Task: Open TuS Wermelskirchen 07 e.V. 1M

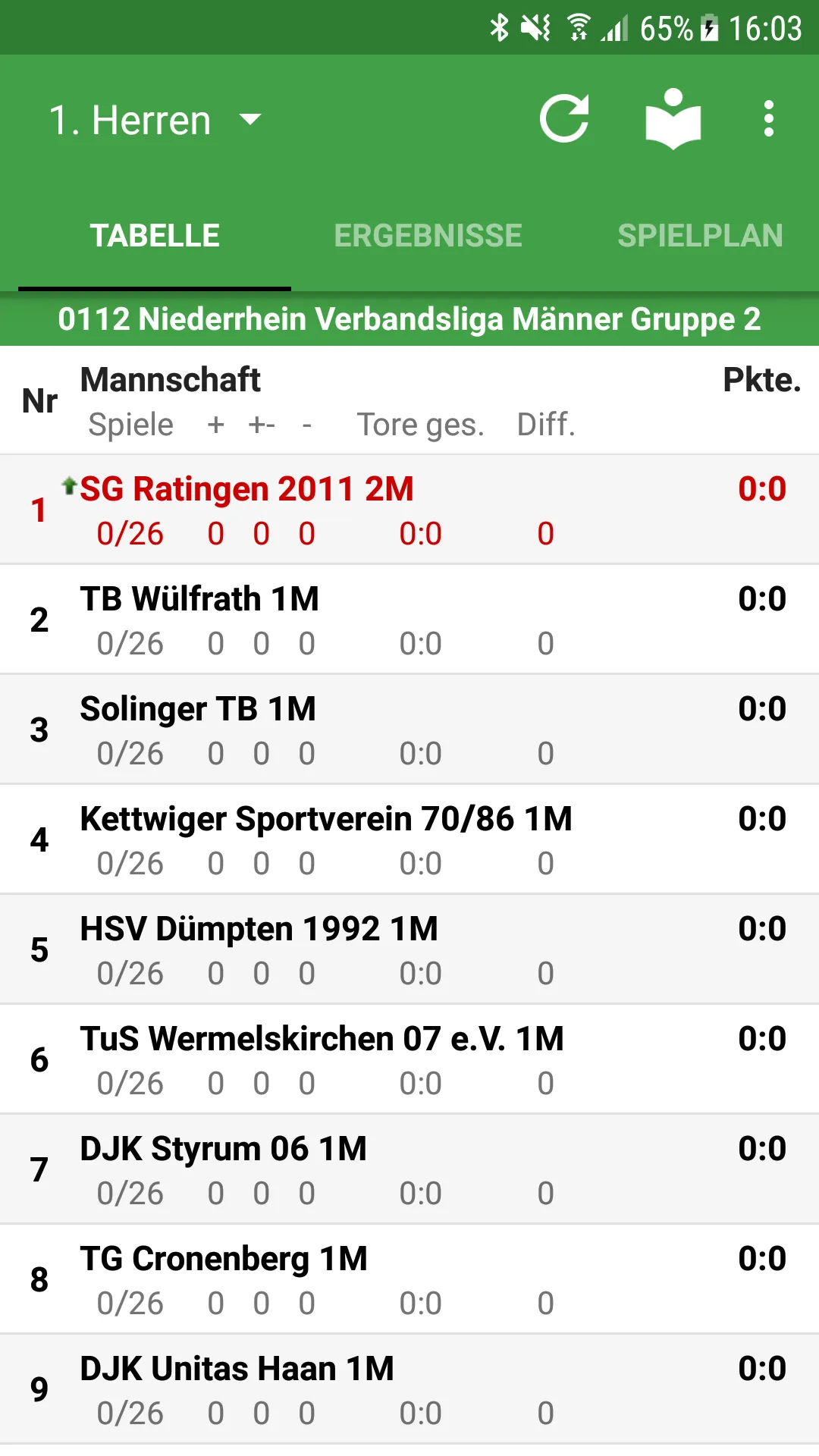Action: coord(409,1059)
